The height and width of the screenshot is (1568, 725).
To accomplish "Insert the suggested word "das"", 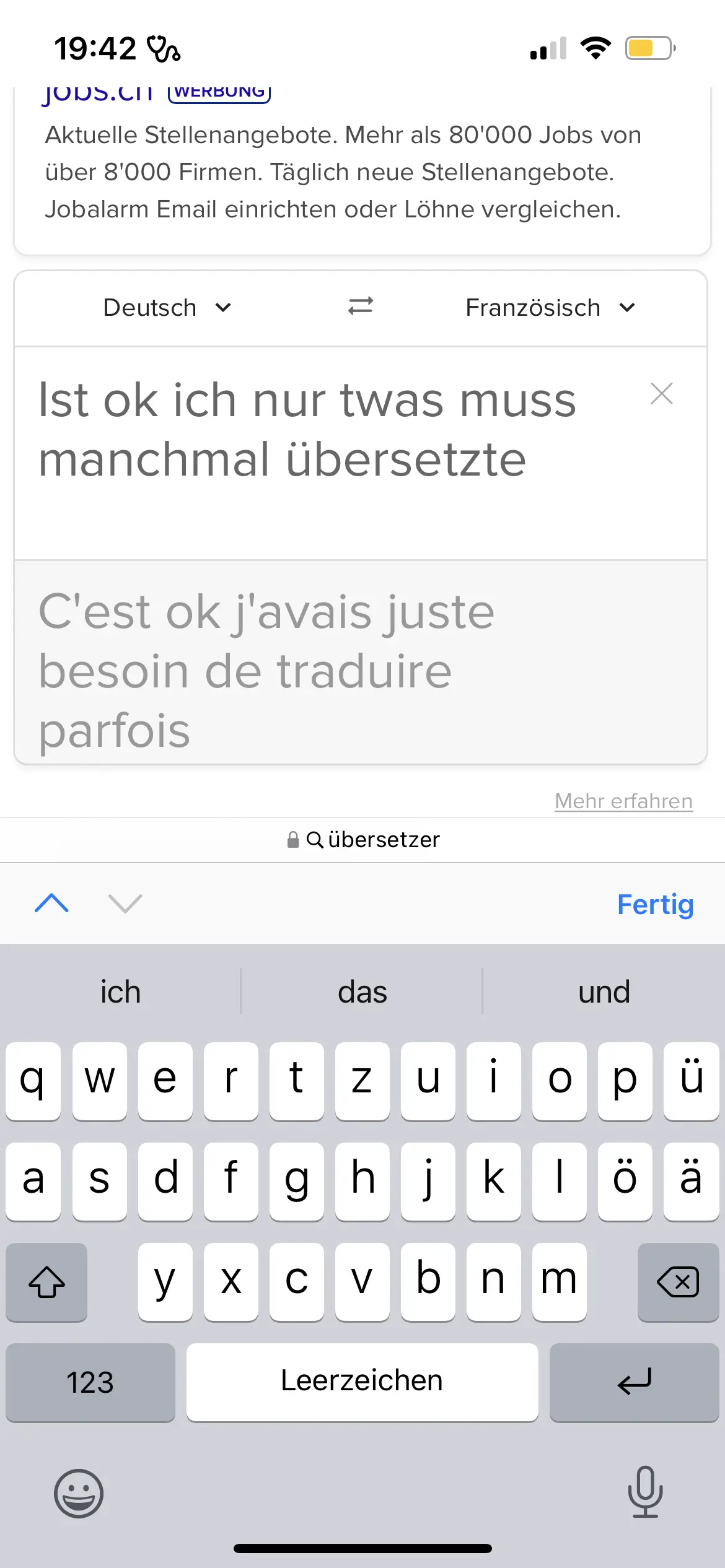I will (362, 992).
